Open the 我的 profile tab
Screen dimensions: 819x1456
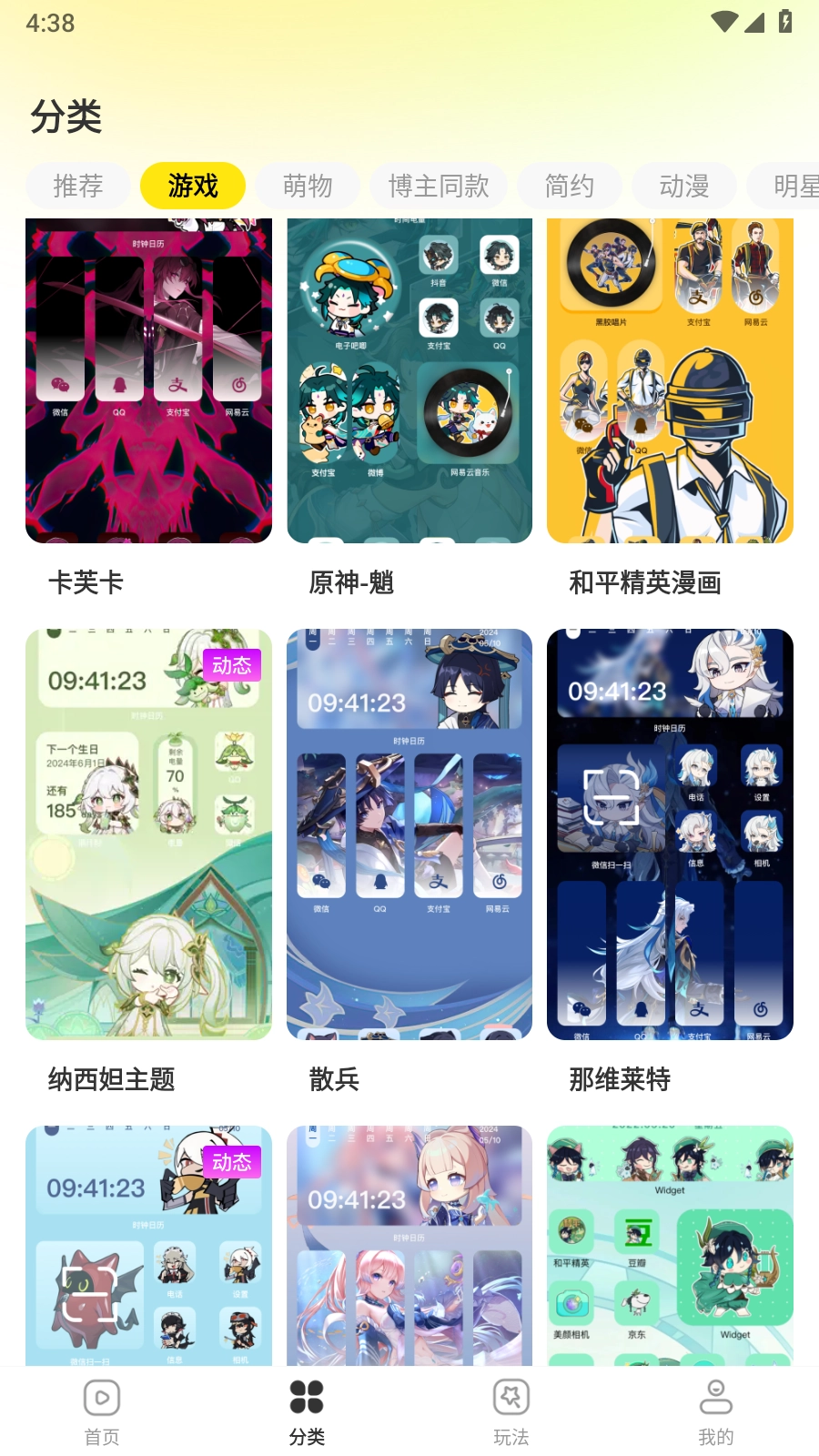716,1411
